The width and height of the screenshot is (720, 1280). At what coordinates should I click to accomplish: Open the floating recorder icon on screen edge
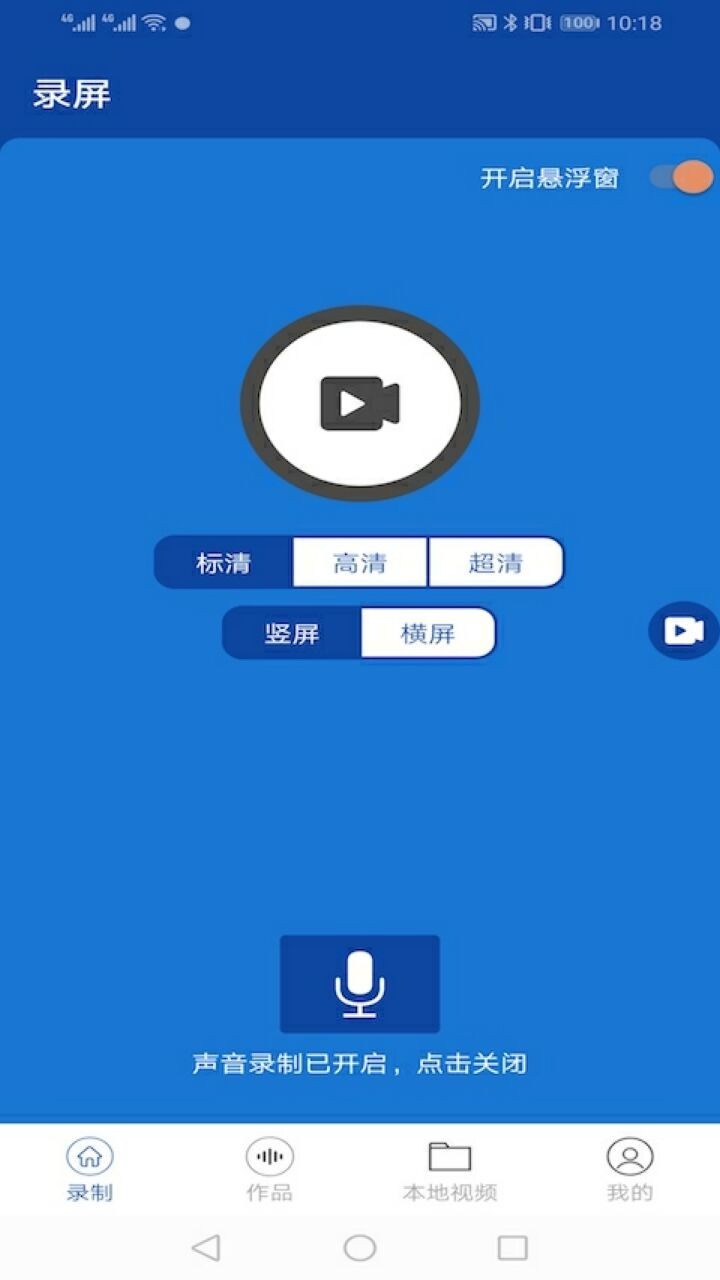tap(682, 631)
